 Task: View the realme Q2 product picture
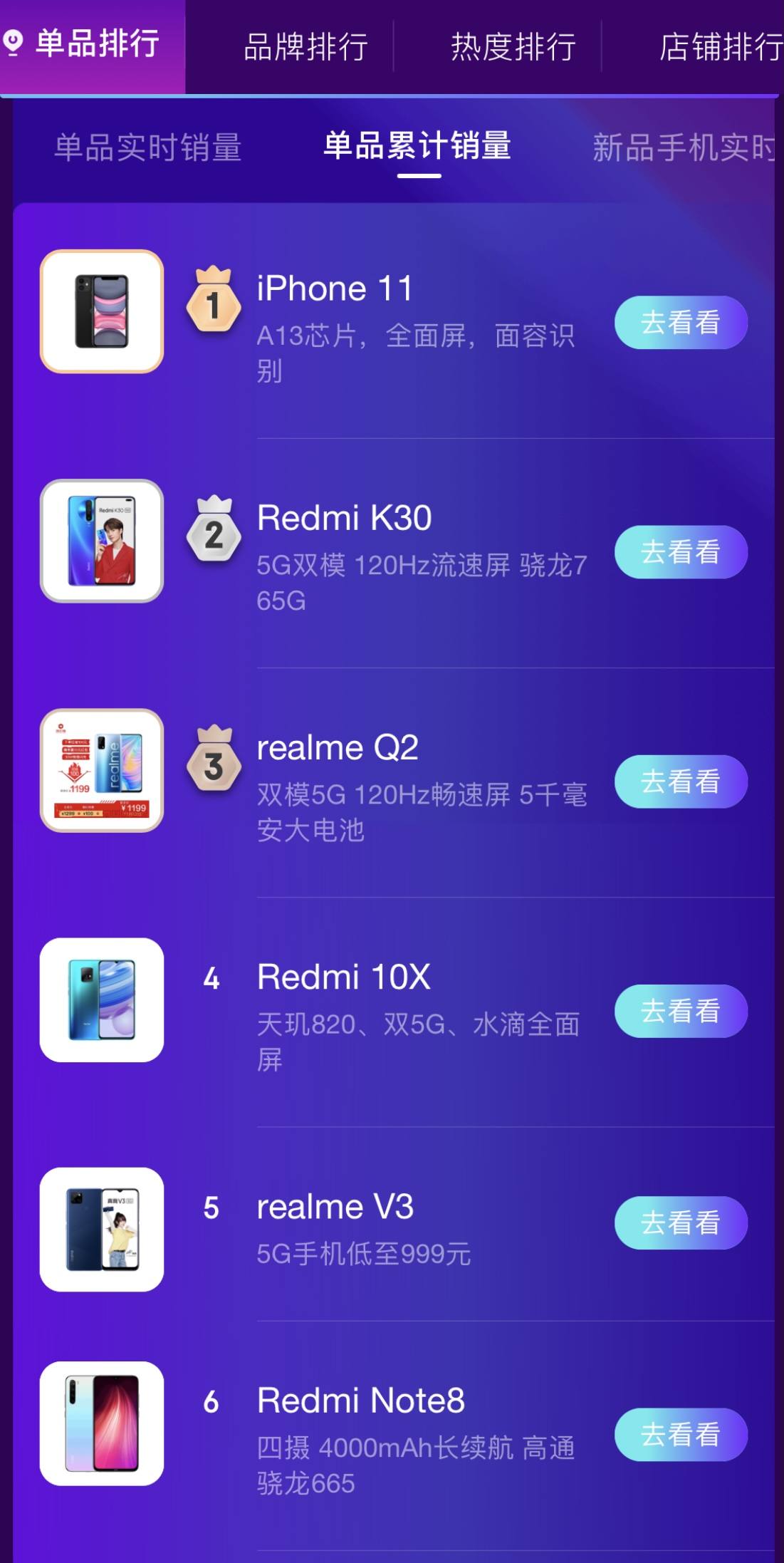[x=102, y=770]
